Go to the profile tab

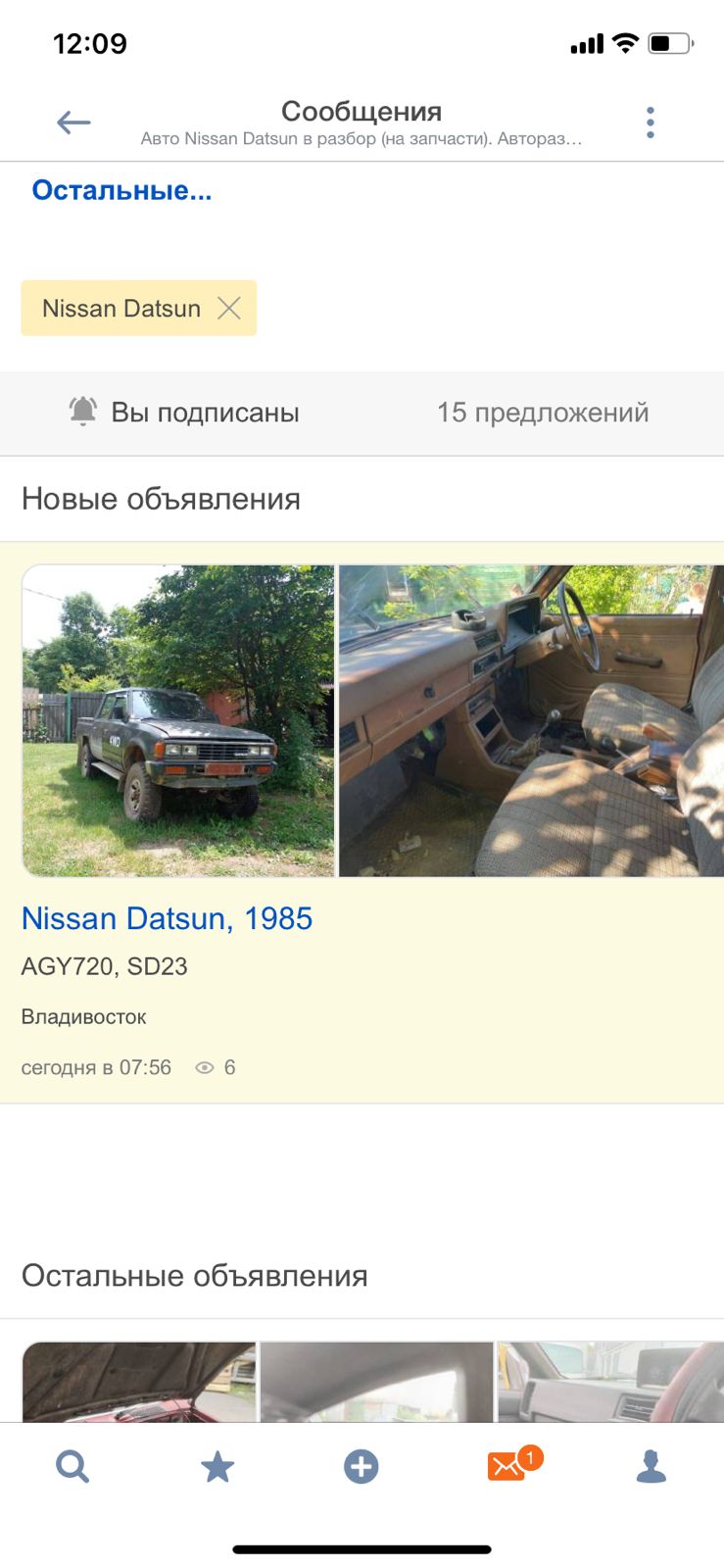coord(652,1467)
